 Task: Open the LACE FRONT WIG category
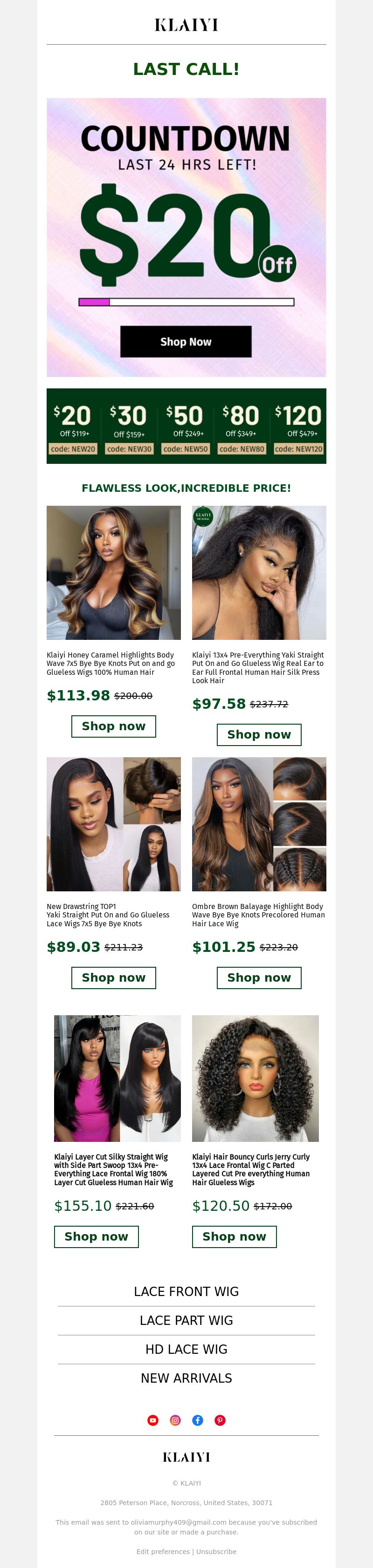click(186, 1292)
